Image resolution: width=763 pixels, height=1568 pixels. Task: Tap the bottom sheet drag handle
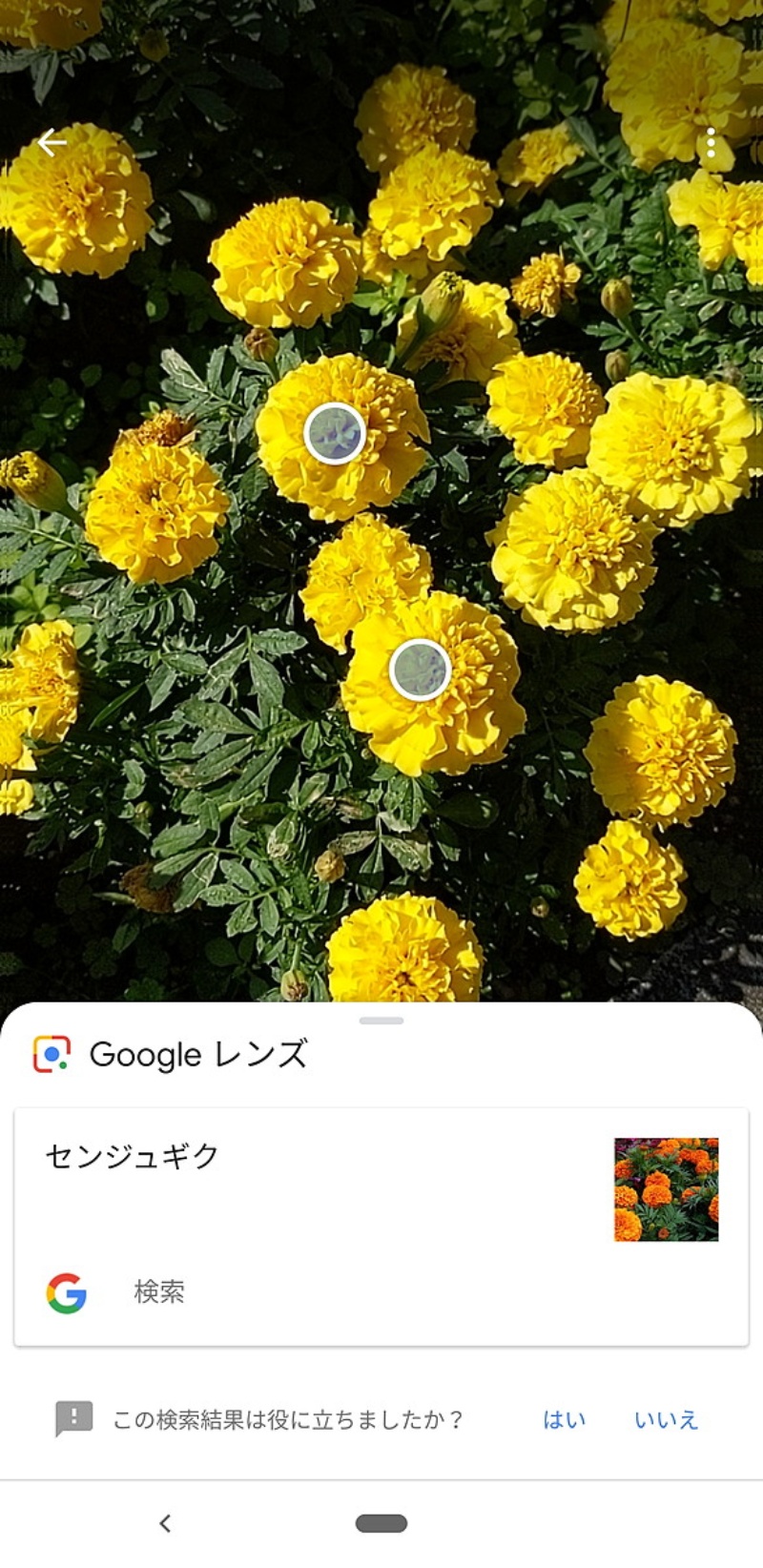click(x=381, y=1021)
